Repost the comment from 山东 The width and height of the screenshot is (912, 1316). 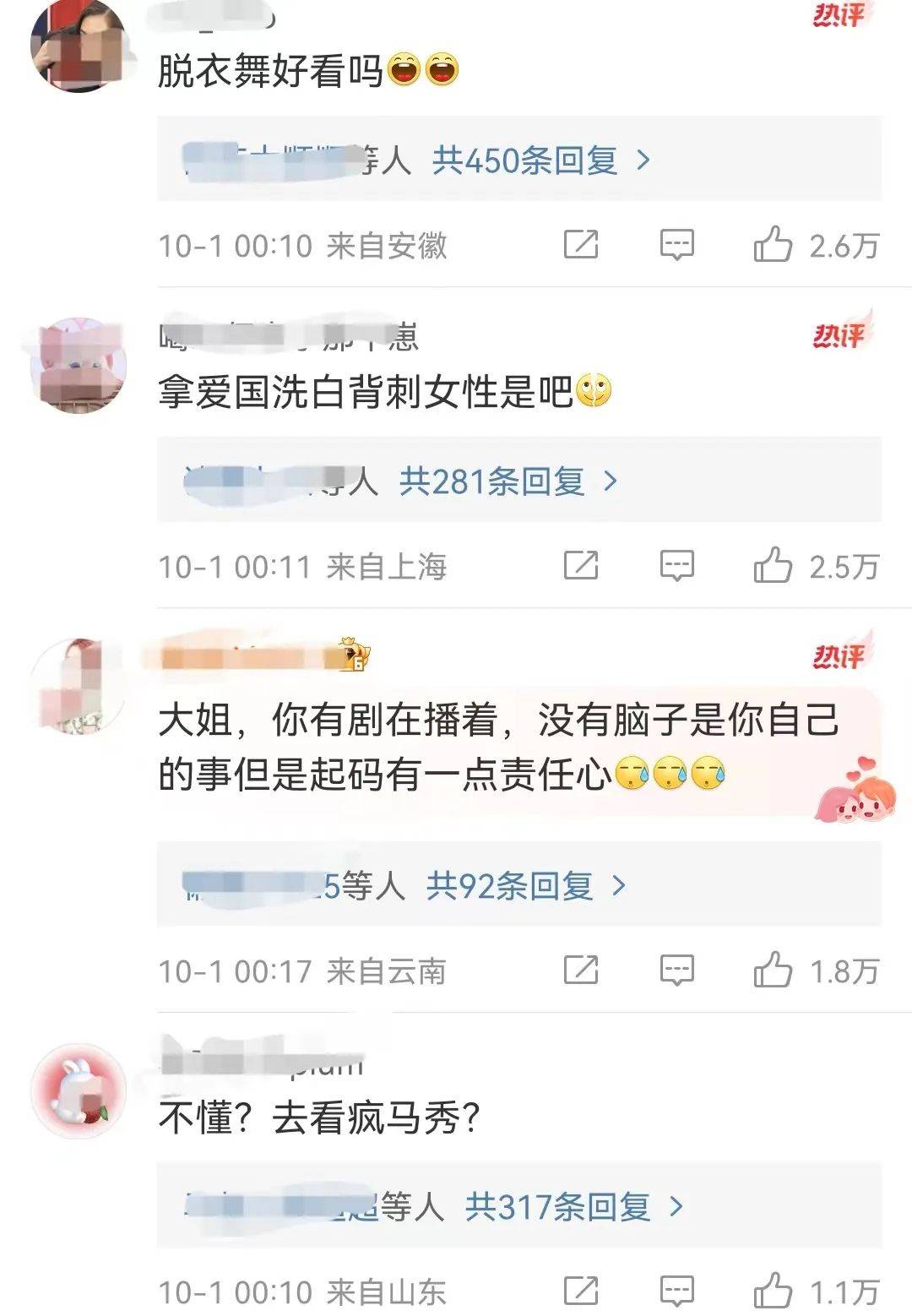tap(581, 1291)
